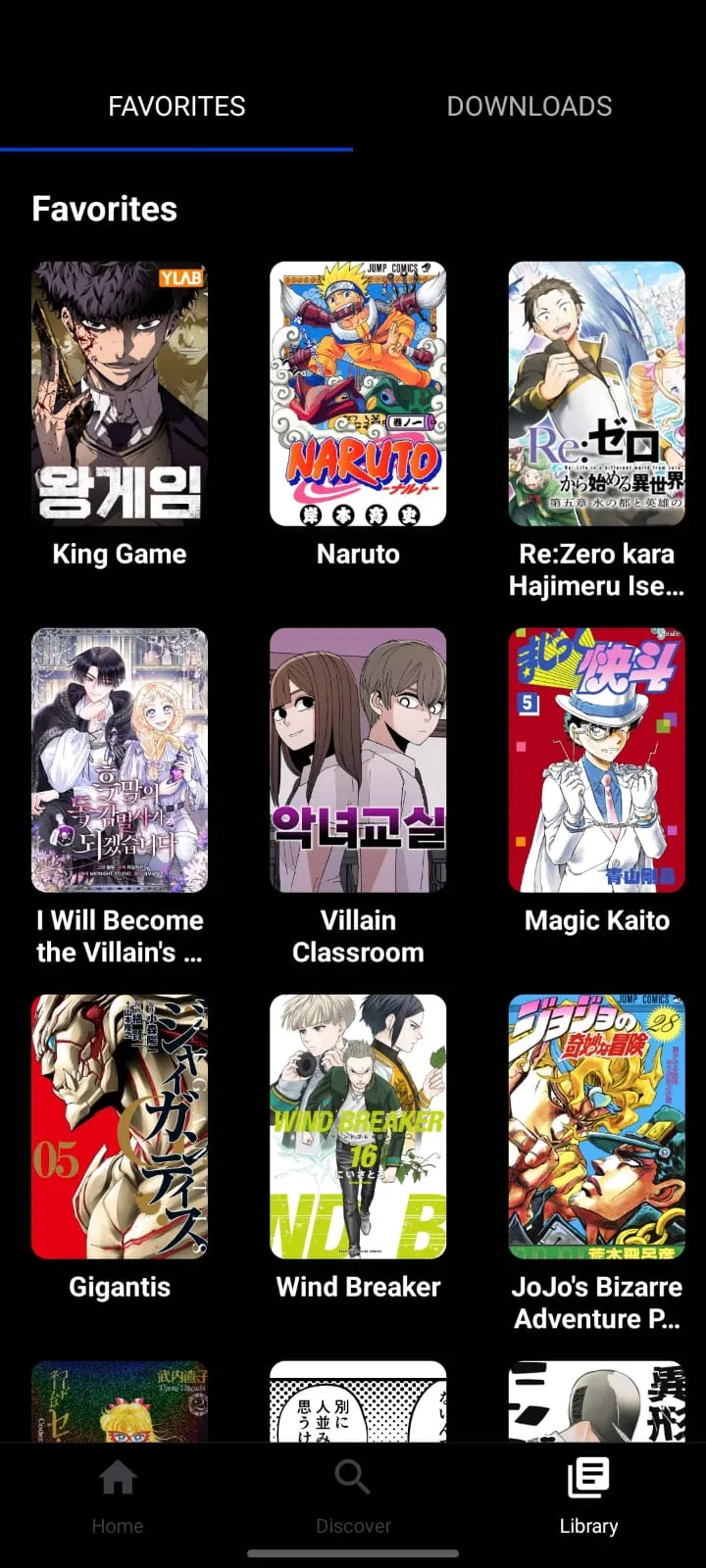Tap the gesture navigation pill
This screenshot has height=1568, width=706.
coord(353,1553)
